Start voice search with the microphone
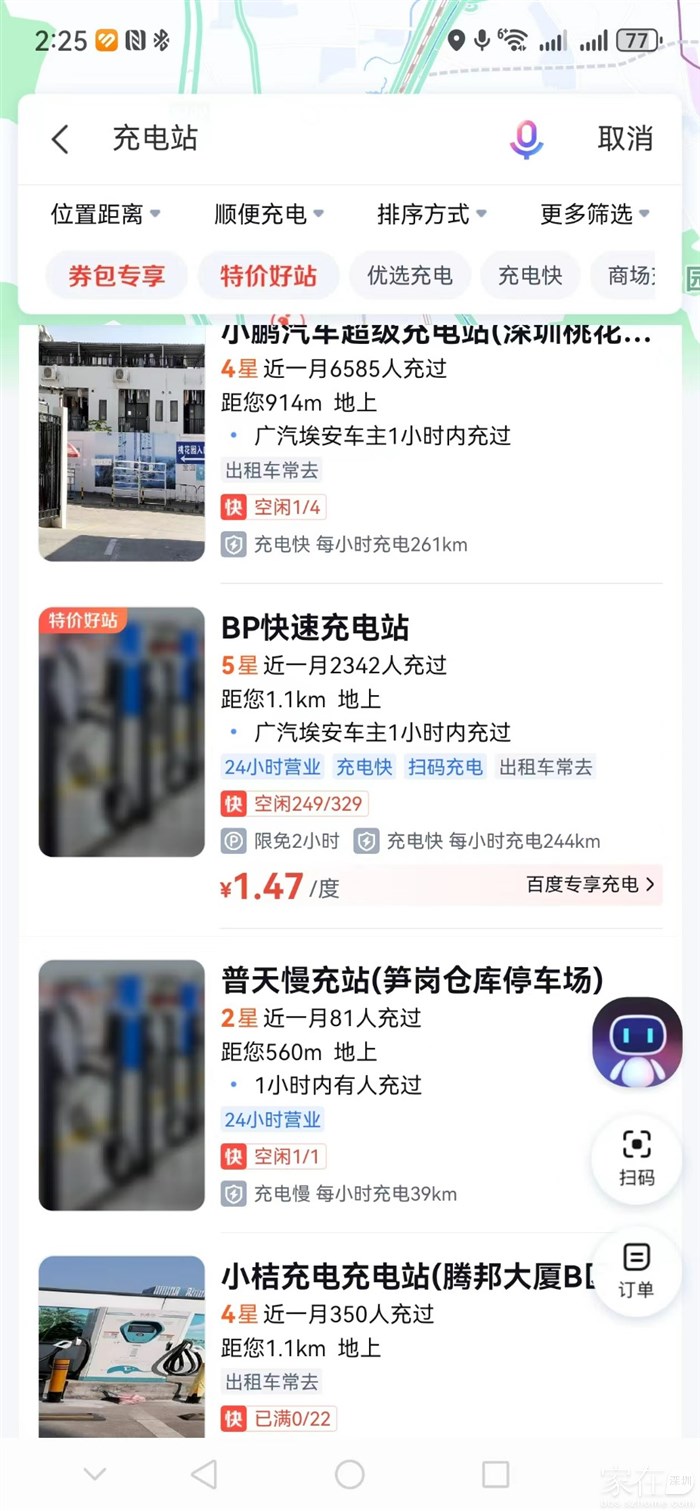This screenshot has height=1511, width=700. 526,139
